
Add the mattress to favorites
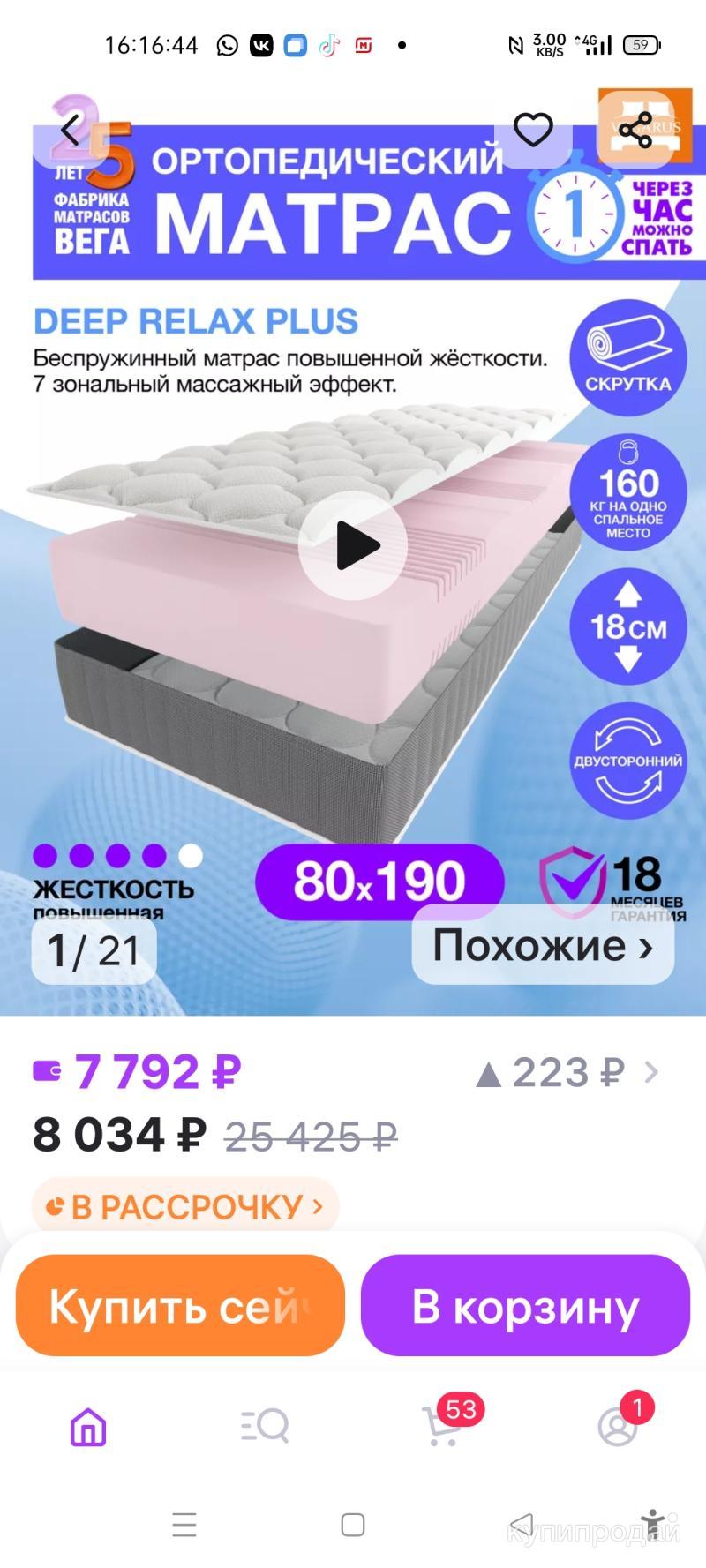[533, 131]
